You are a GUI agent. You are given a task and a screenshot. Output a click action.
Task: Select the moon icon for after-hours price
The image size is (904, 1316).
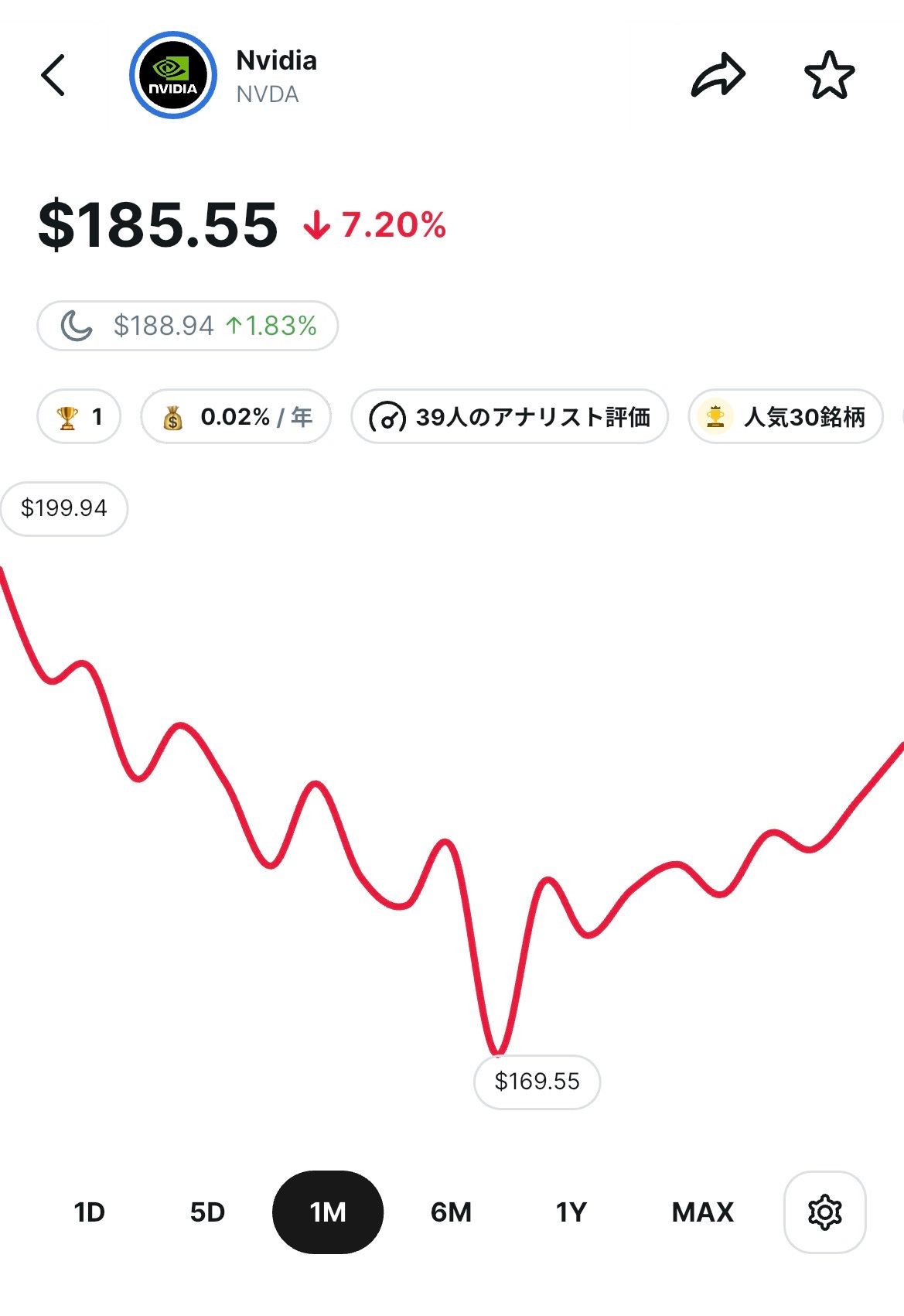tap(74, 326)
